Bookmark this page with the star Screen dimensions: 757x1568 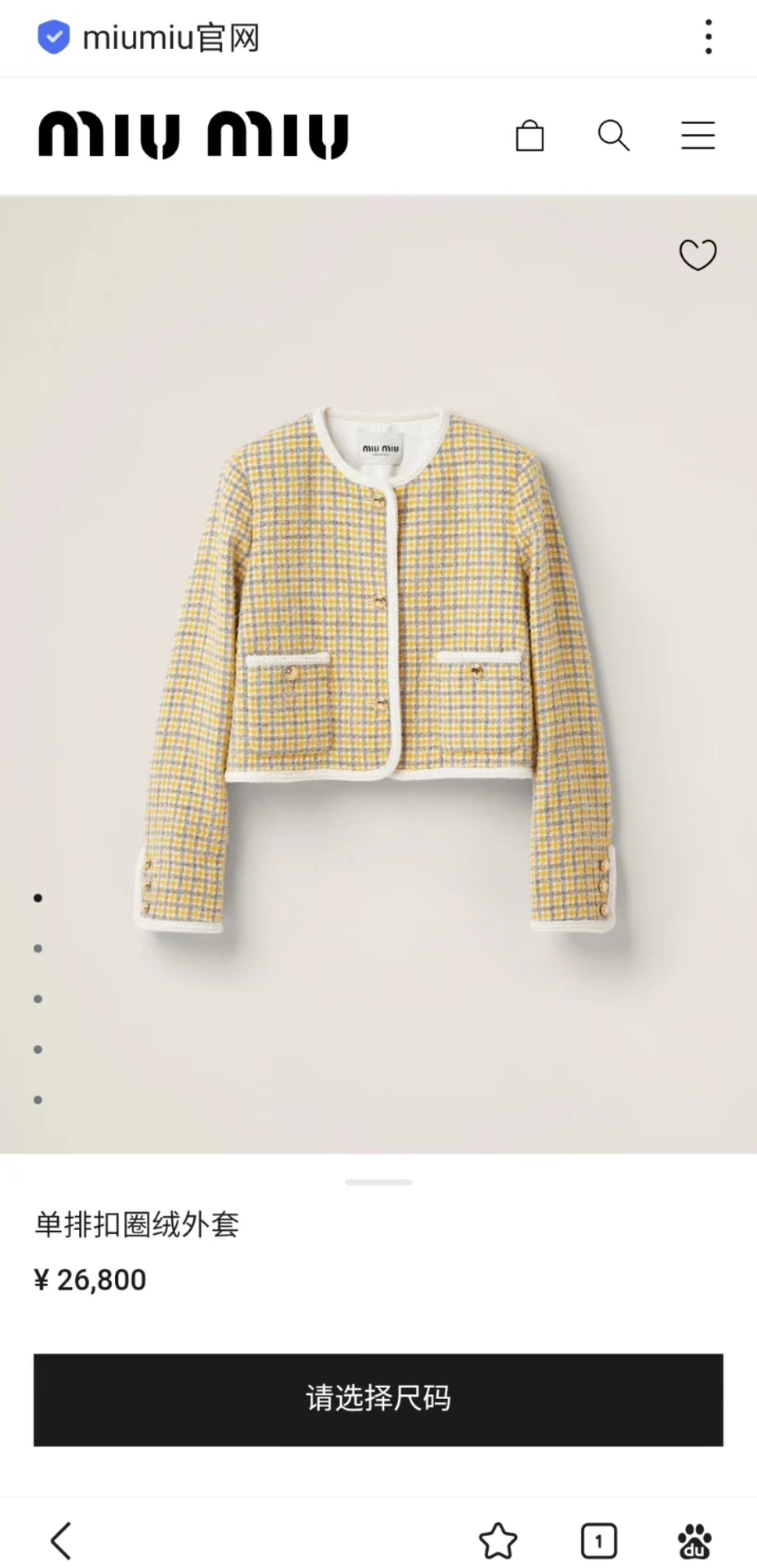point(498,1540)
